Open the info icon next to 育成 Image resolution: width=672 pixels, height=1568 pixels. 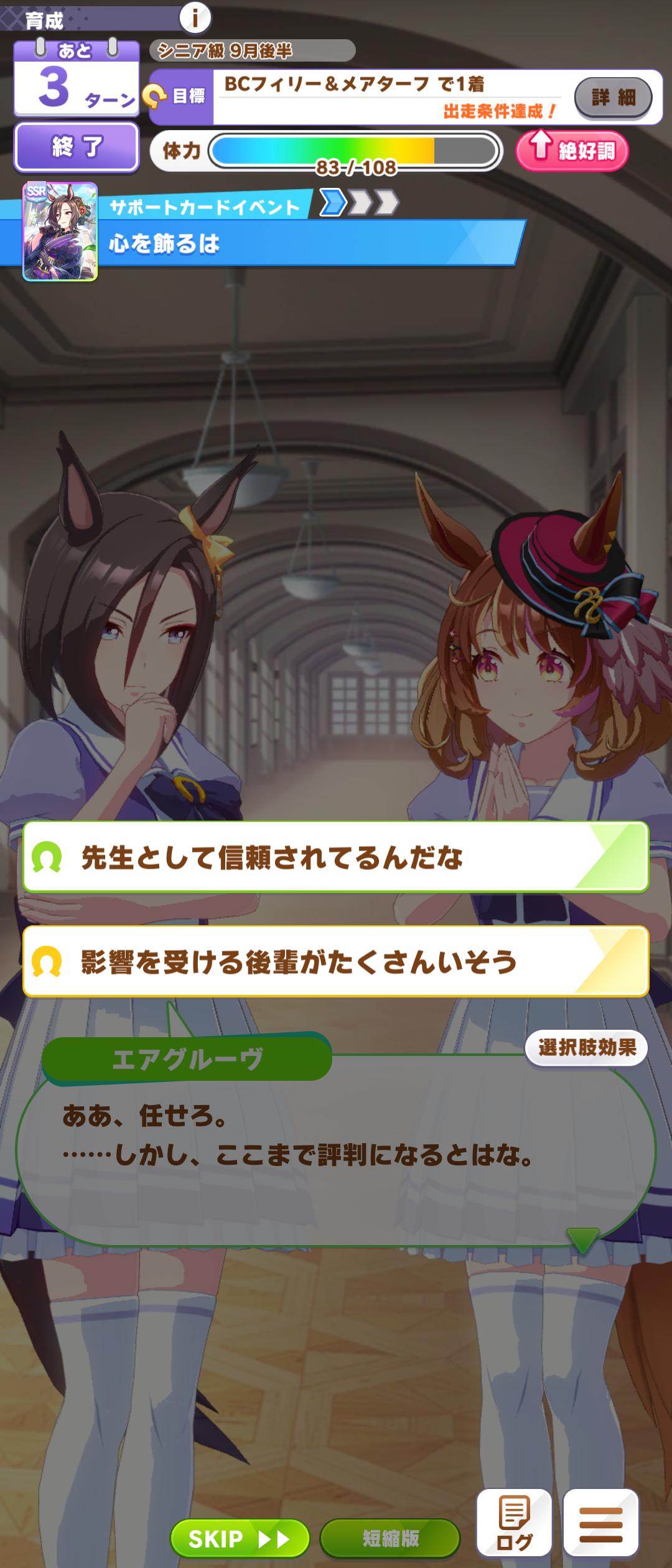coord(195,19)
